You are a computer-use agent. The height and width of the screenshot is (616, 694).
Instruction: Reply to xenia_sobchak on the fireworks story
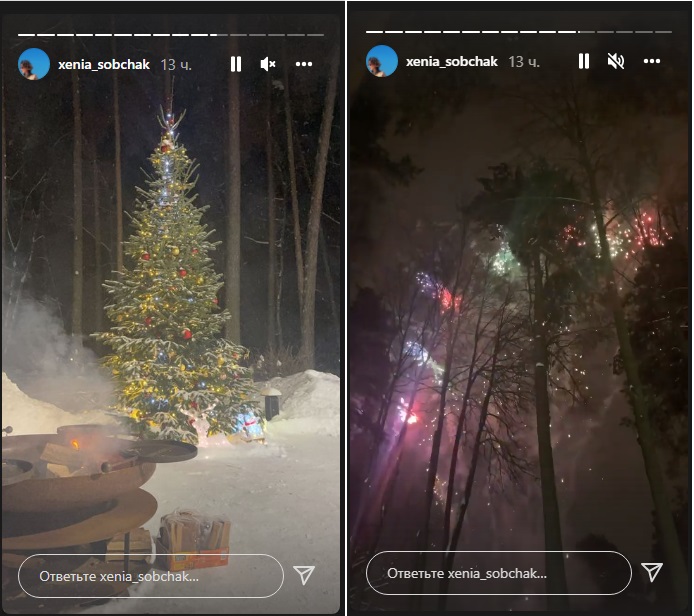pyautogui.click(x=498, y=573)
